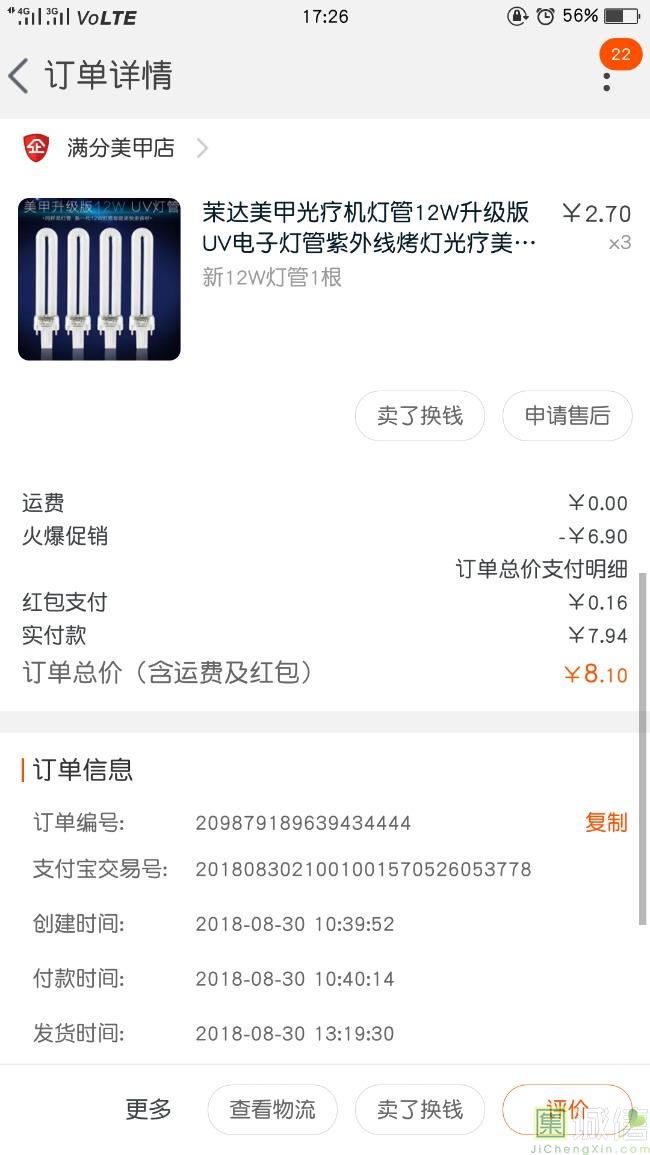The image size is (650, 1155).
Task: Tap 卖了换钱 under the product
Action: point(420,416)
